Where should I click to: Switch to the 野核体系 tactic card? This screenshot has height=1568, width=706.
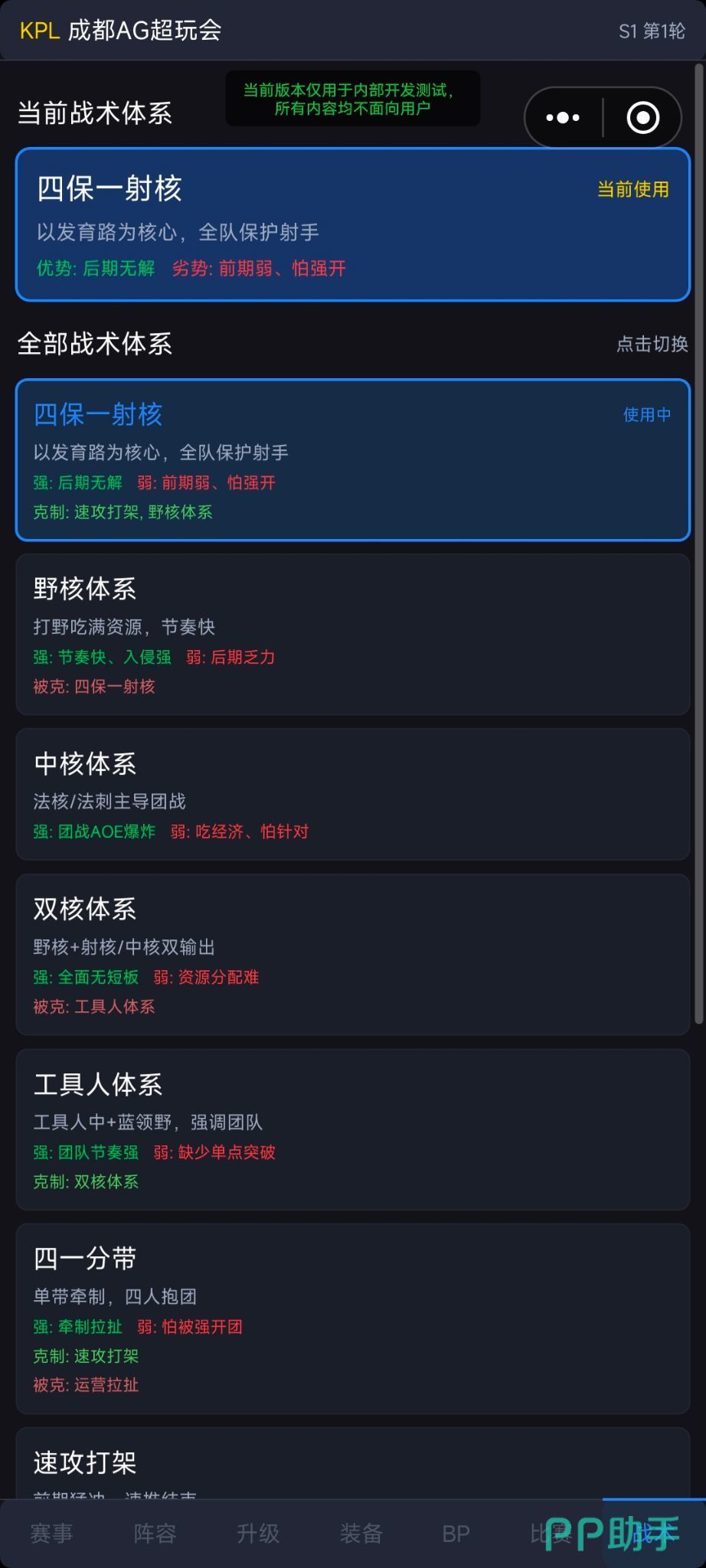[x=352, y=635]
